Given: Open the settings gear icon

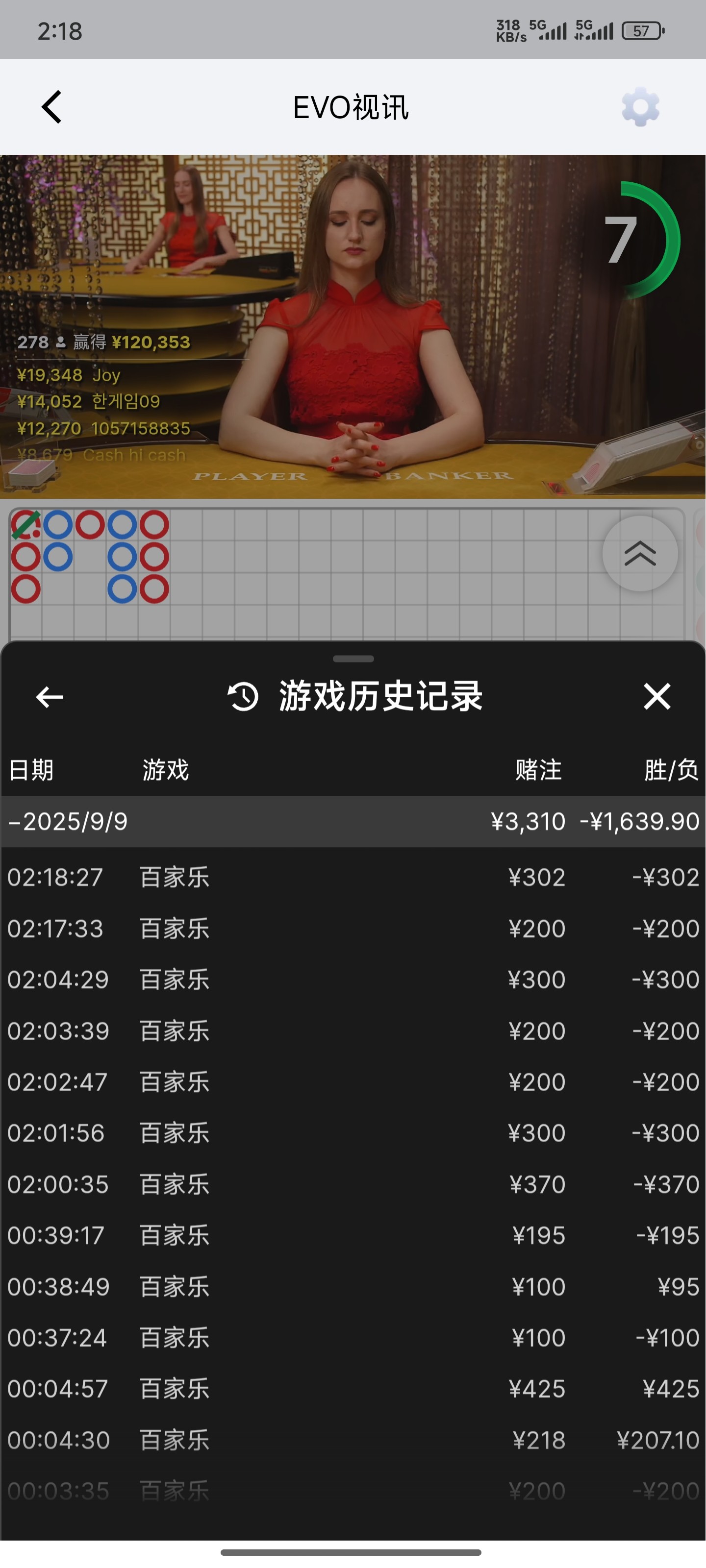Looking at the screenshot, I should 640,107.
